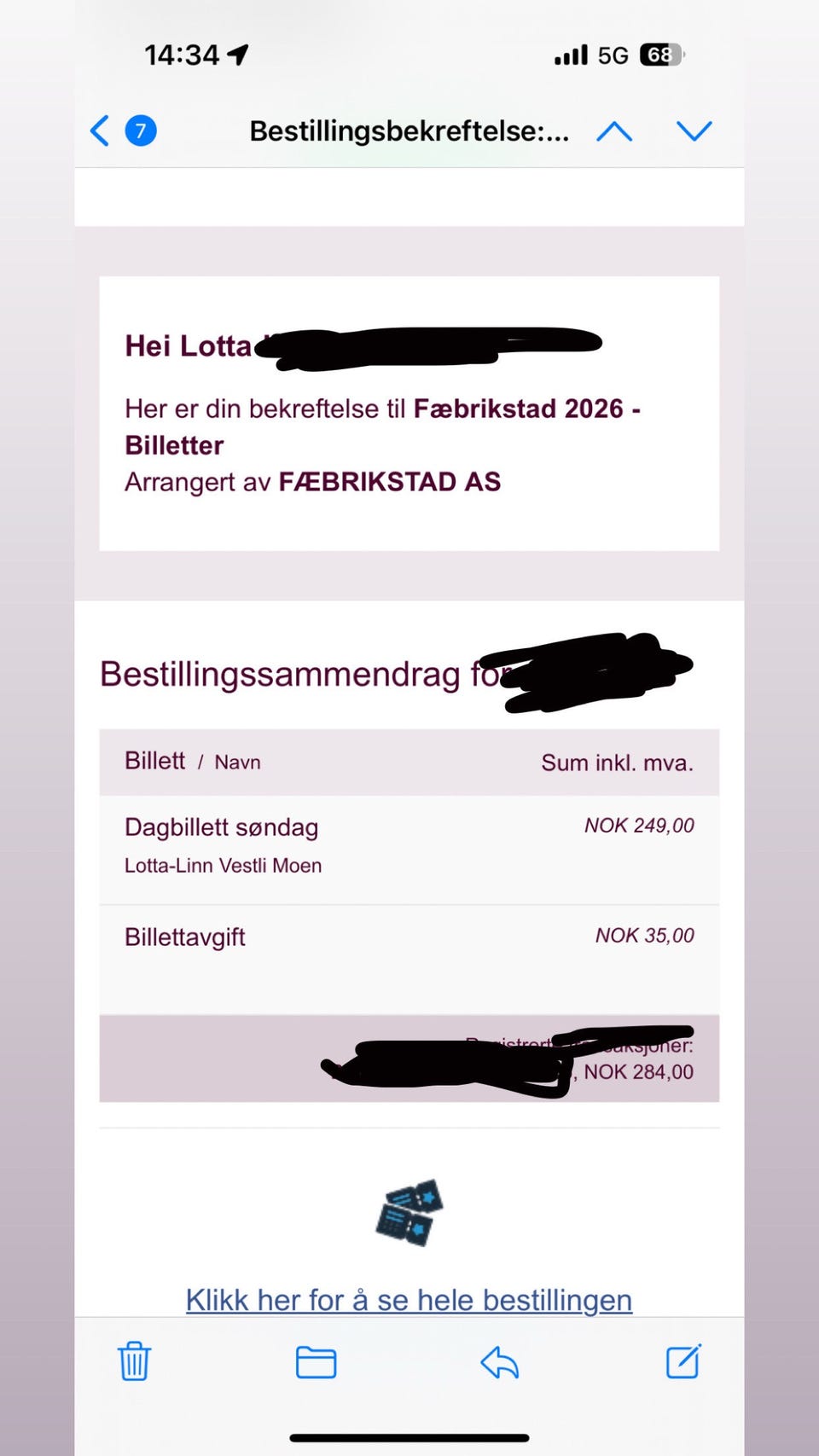Go to the previous email with the up chevron

pos(613,131)
